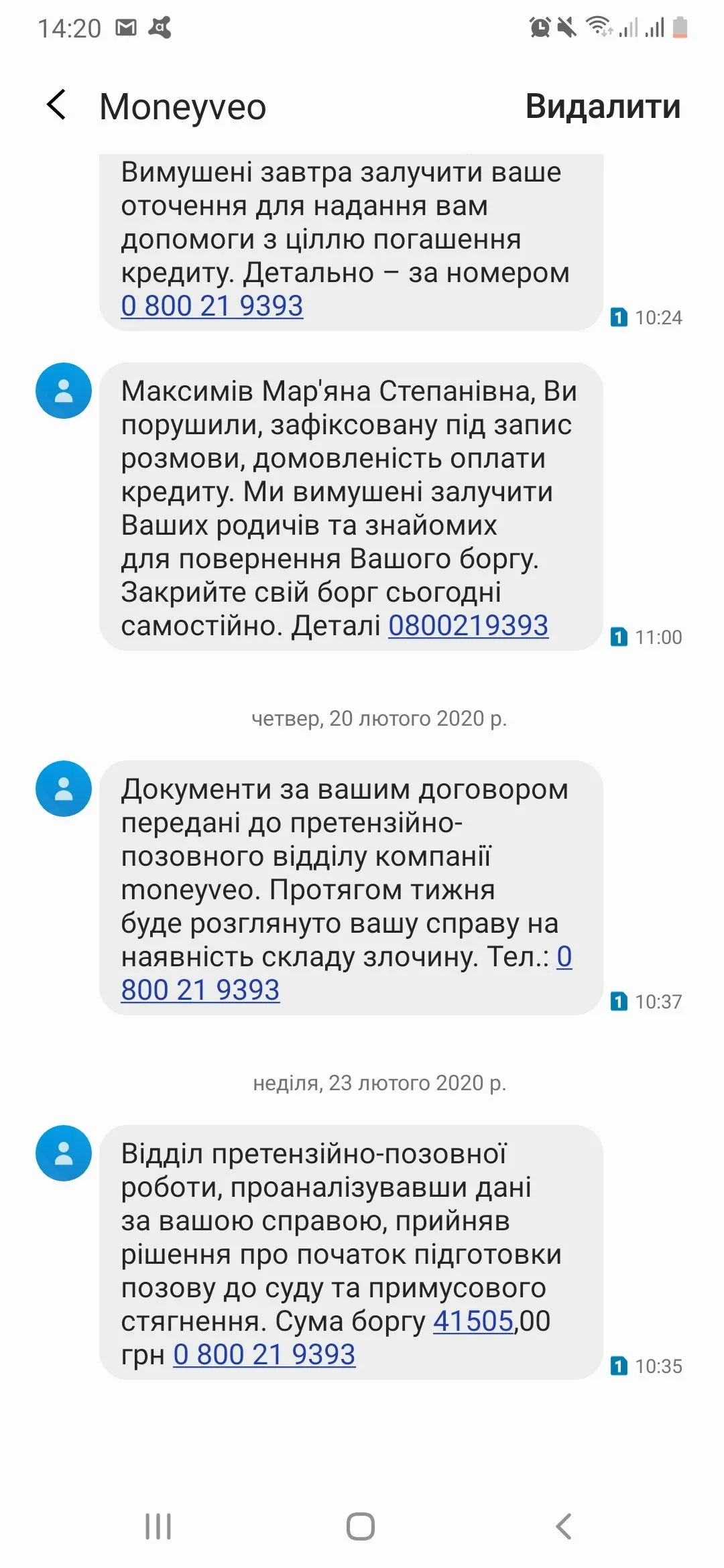Call the number in the 10:37 message
724x1568 pixels.
tap(200, 990)
